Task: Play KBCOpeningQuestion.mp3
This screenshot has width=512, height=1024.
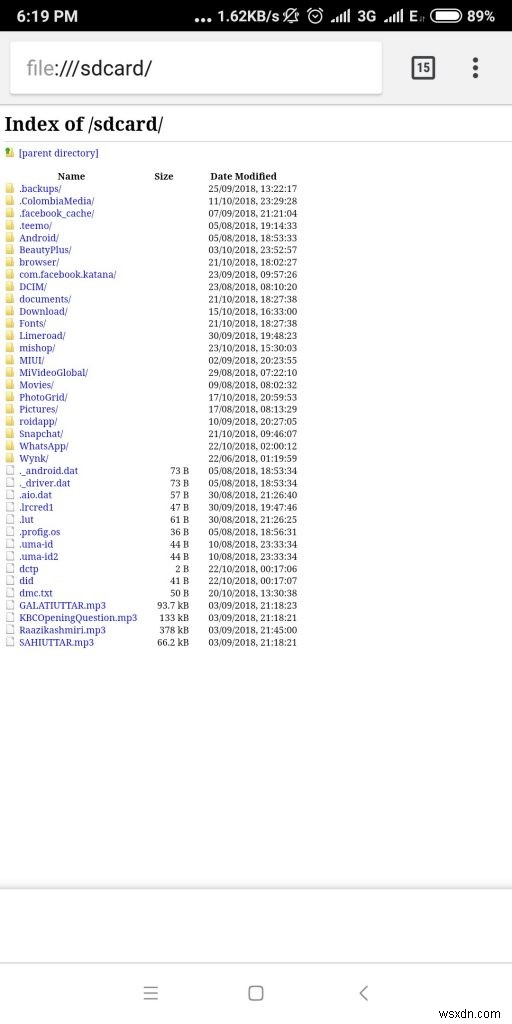Action: [x=78, y=617]
